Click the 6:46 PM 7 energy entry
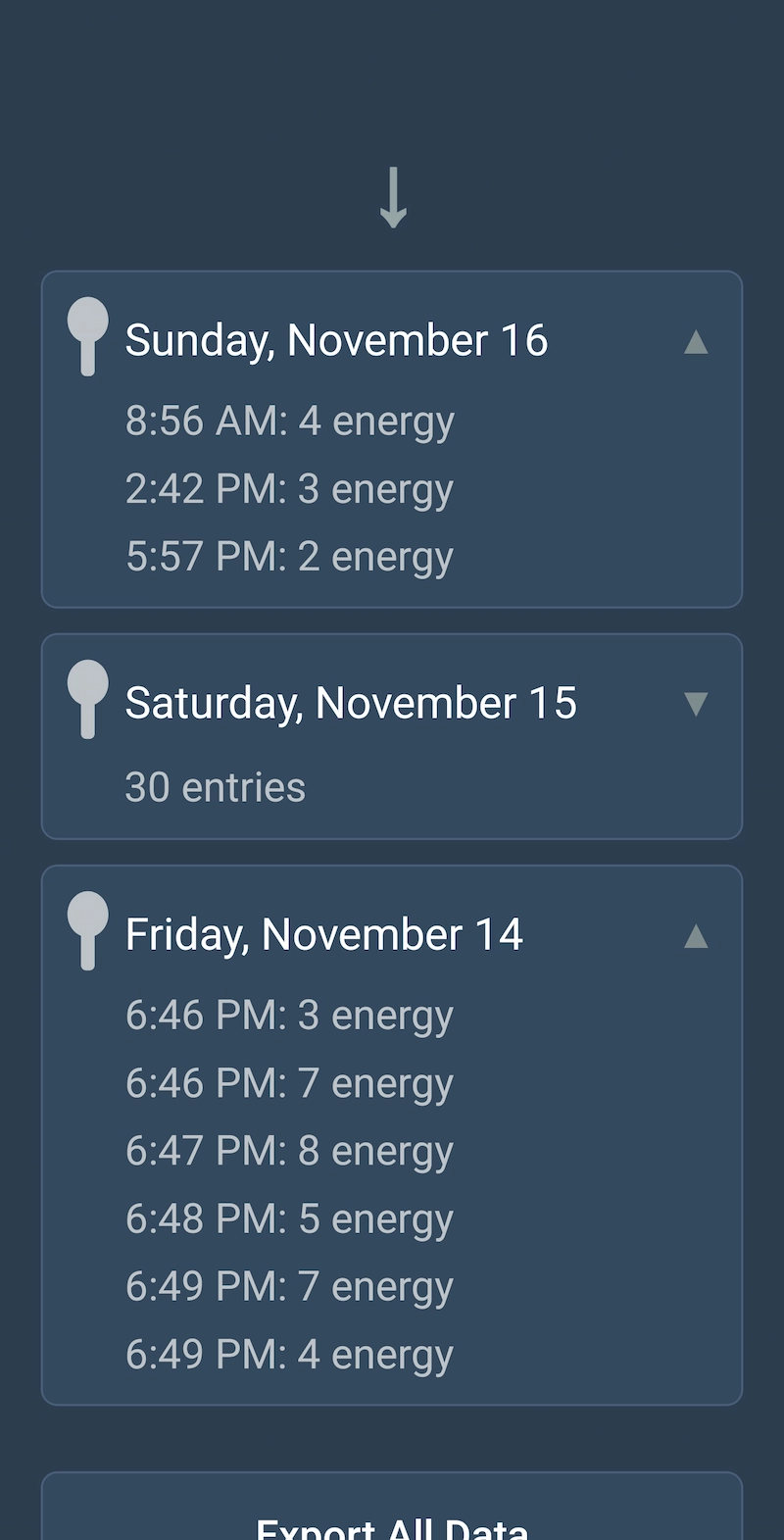 (289, 1082)
